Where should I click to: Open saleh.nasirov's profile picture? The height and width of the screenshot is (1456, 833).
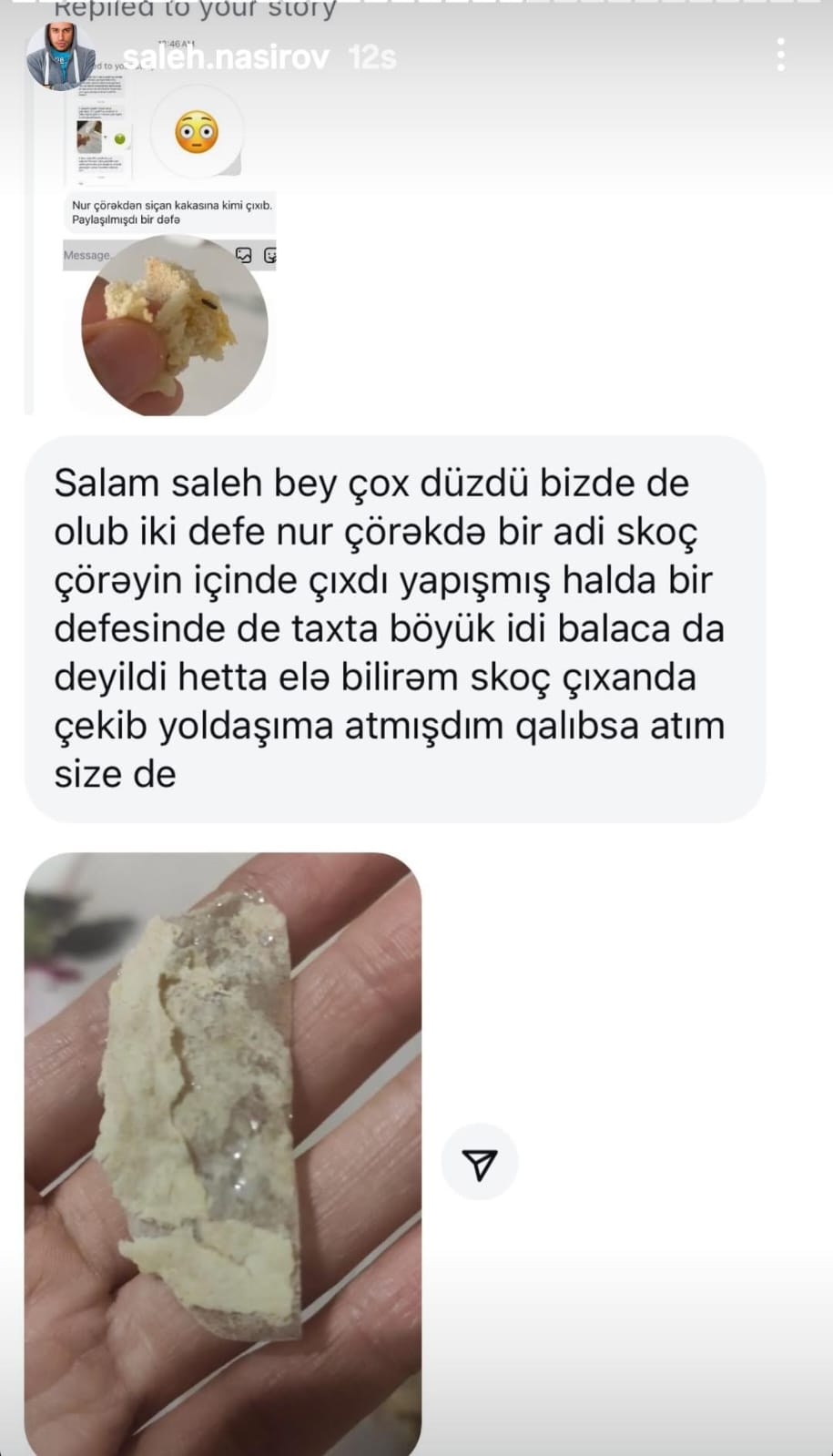(x=60, y=56)
